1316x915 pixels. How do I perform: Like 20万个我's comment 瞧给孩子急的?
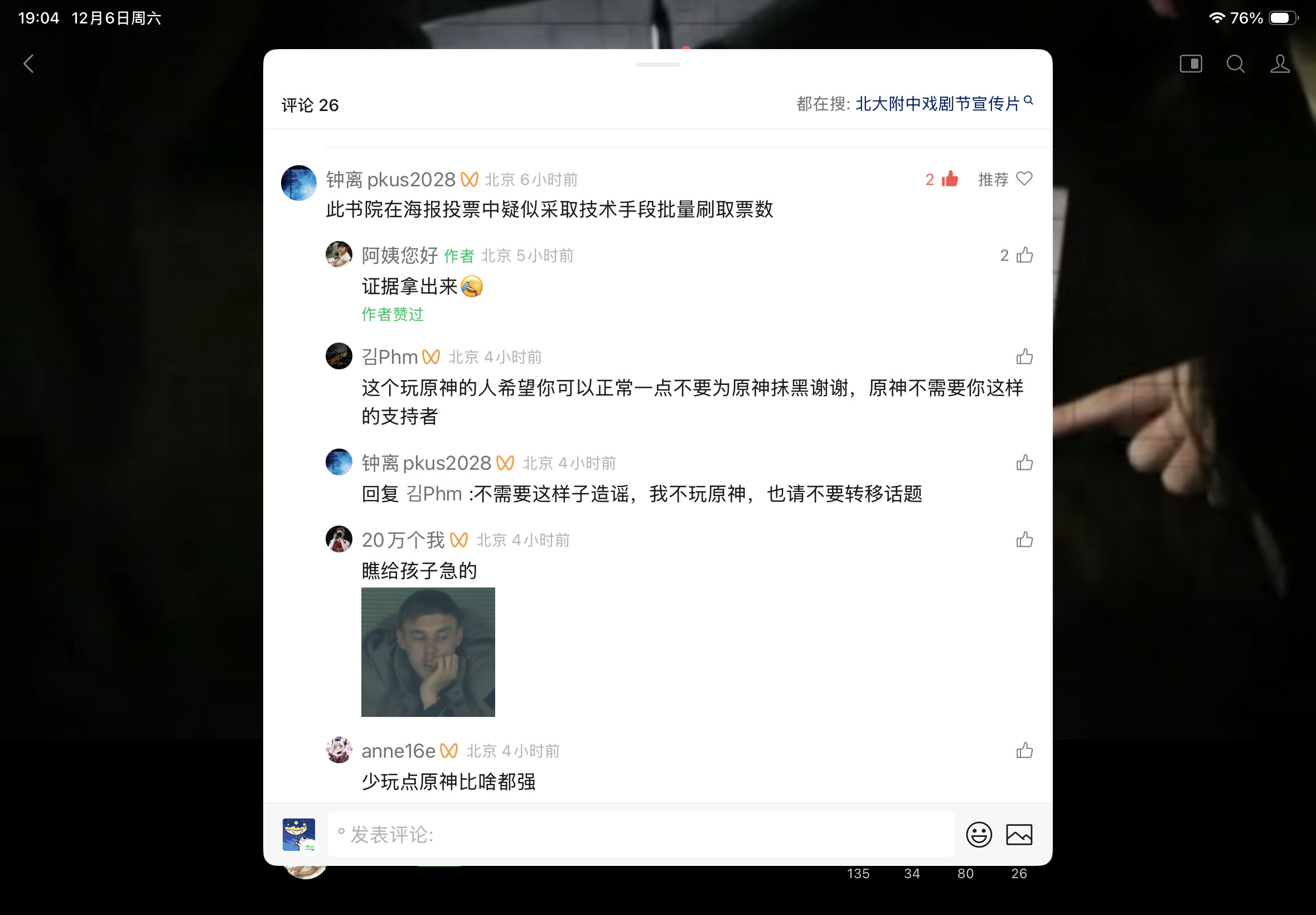point(1024,540)
